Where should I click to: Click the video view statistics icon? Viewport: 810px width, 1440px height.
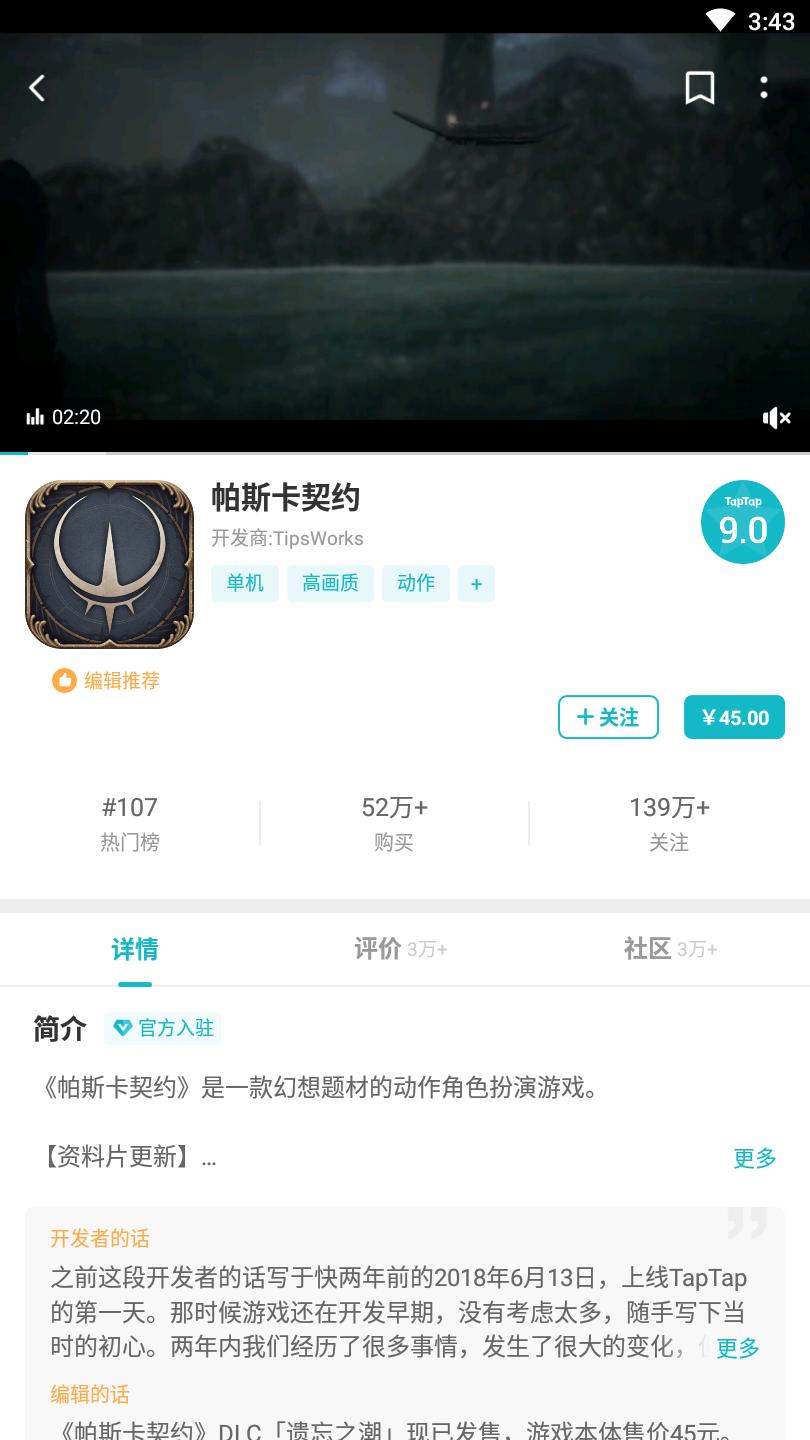36,418
